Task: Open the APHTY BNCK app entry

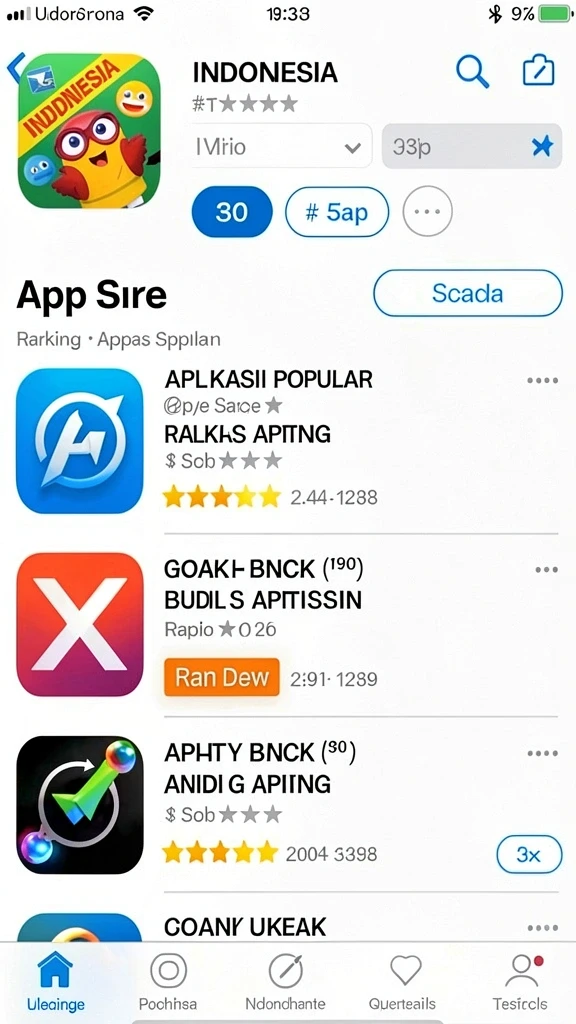Action: tap(287, 805)
